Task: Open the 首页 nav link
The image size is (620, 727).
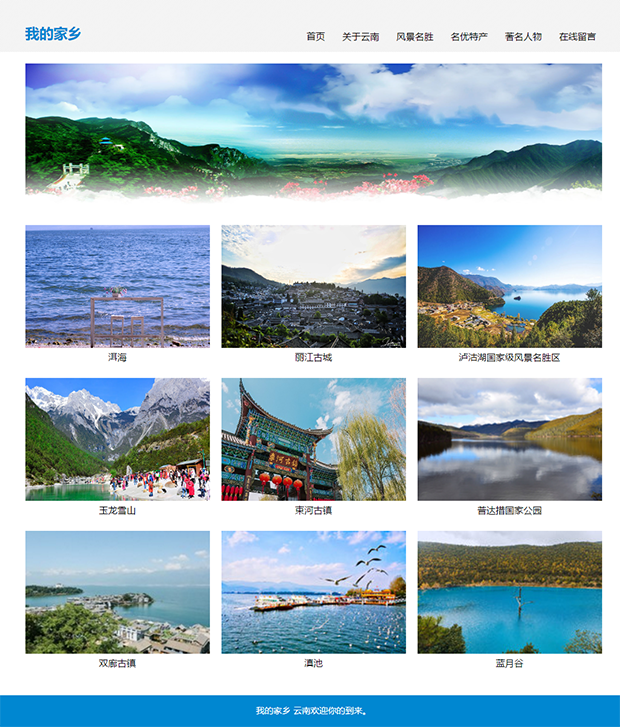Action: tap(315, 36)
